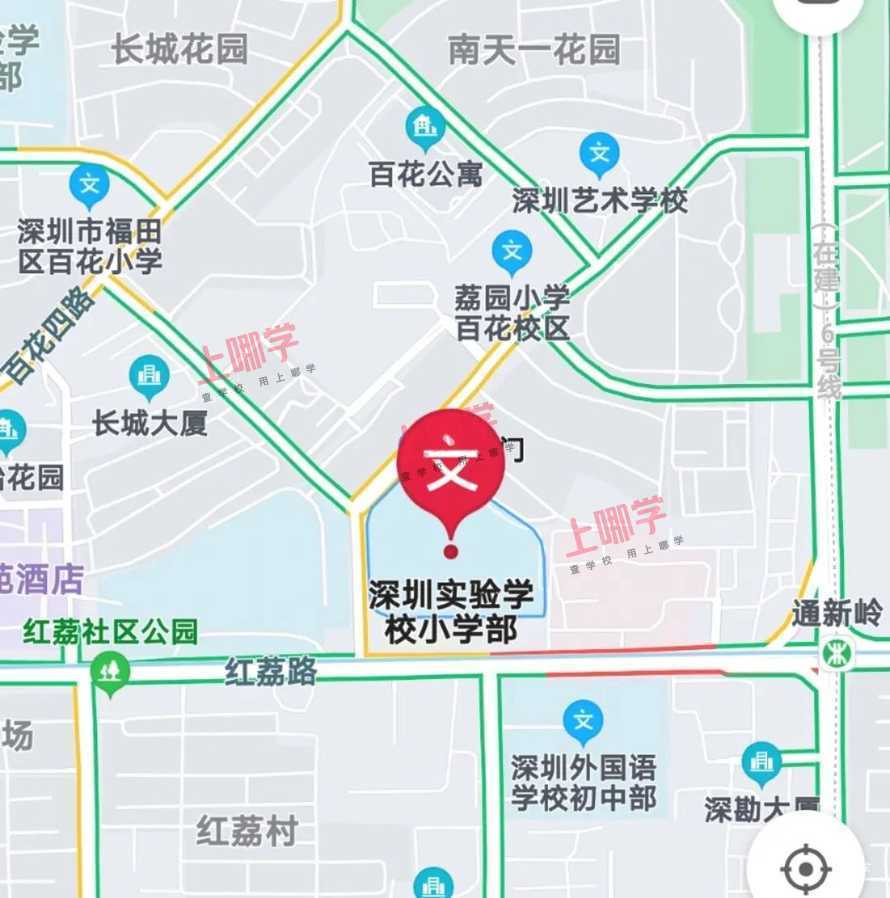Open the 深圳艺术学校 school marker
This screenshot has width=890, height=898.
click(599, 155)
